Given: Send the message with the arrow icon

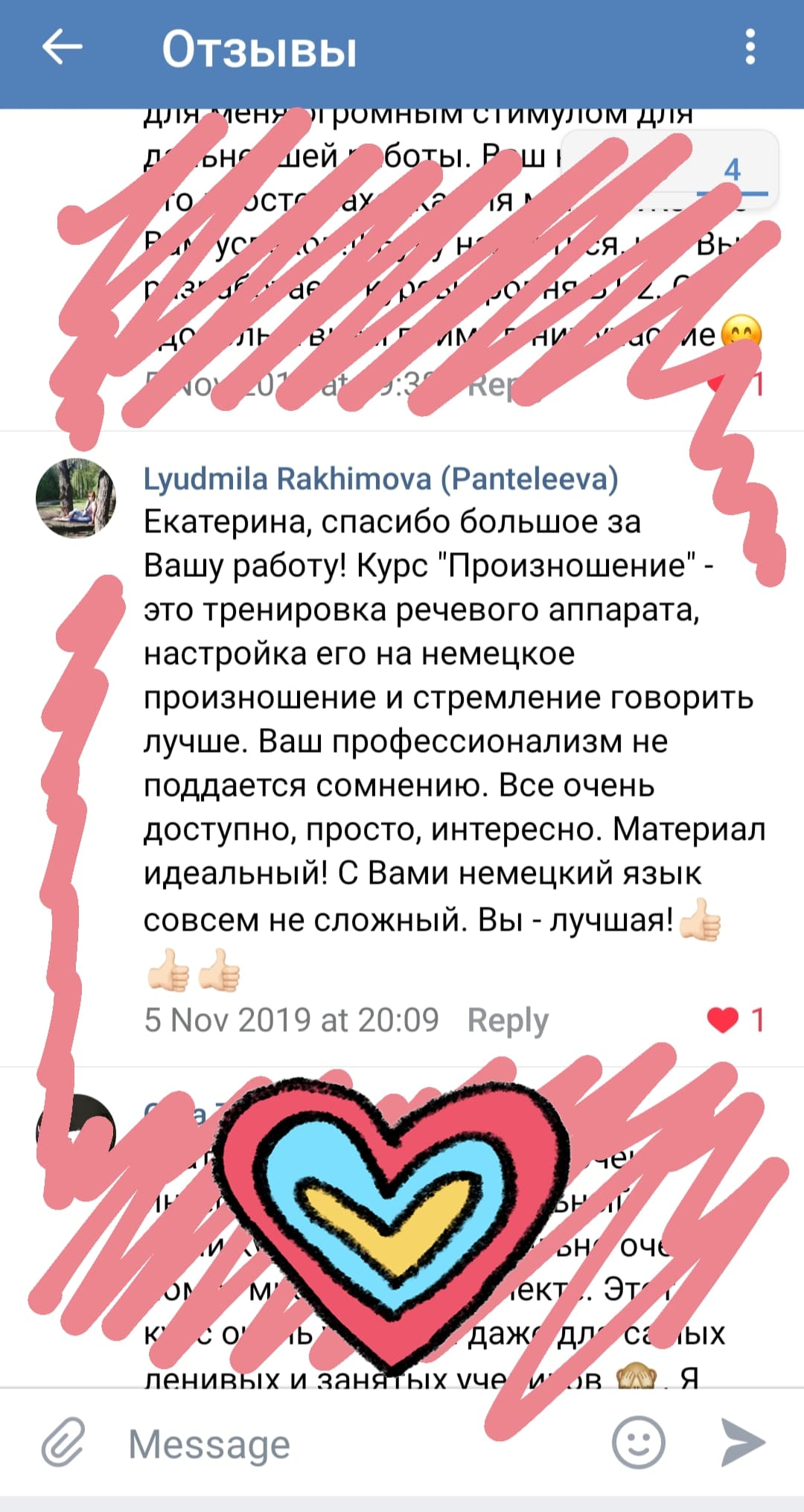Looking at the screenshot, I should 743,1443.
